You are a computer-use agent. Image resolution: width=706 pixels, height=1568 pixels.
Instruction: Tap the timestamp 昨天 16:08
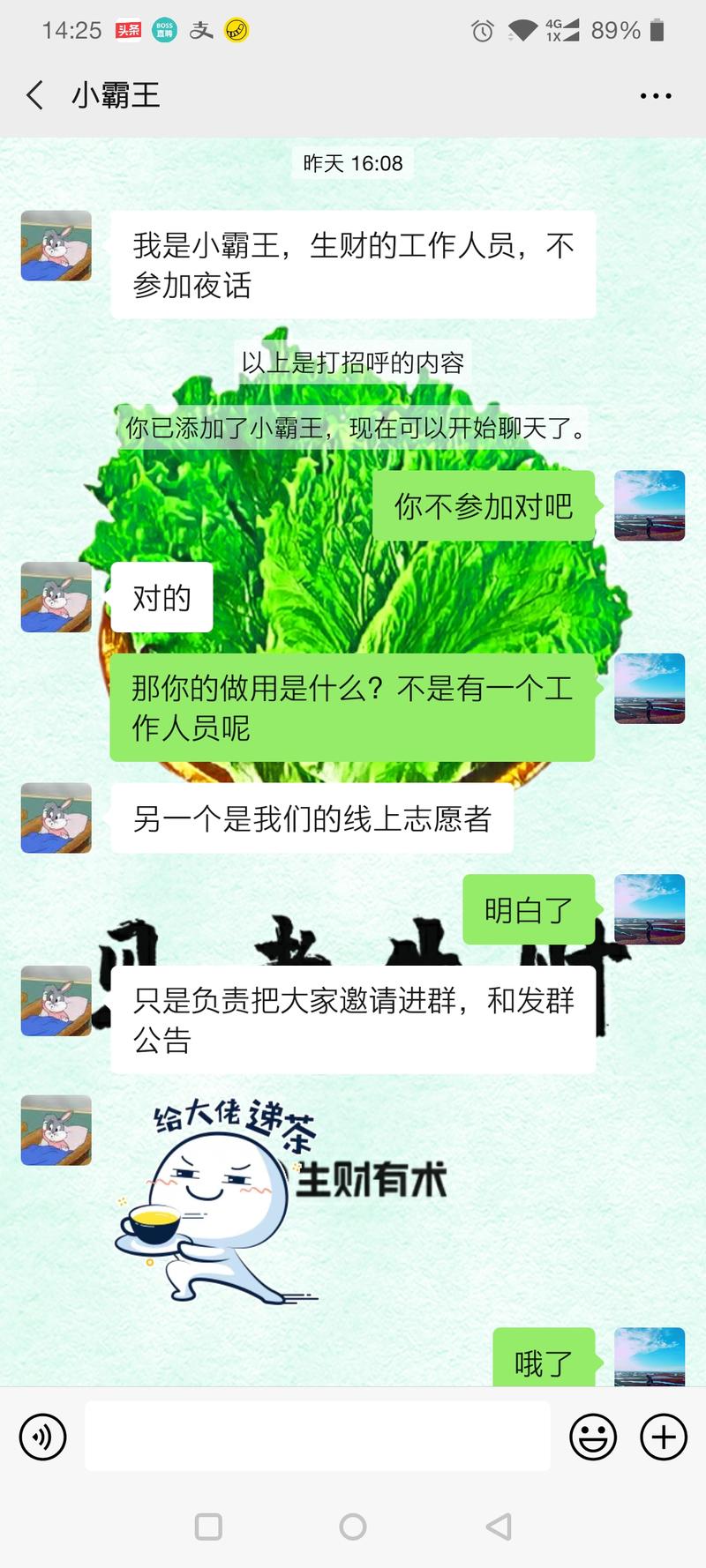pos(351,162)
